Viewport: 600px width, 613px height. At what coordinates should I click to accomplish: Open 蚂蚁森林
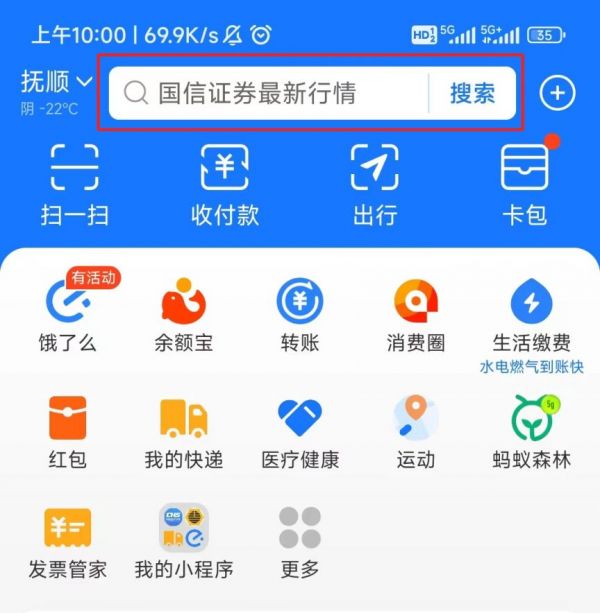(x=531, y=430)
